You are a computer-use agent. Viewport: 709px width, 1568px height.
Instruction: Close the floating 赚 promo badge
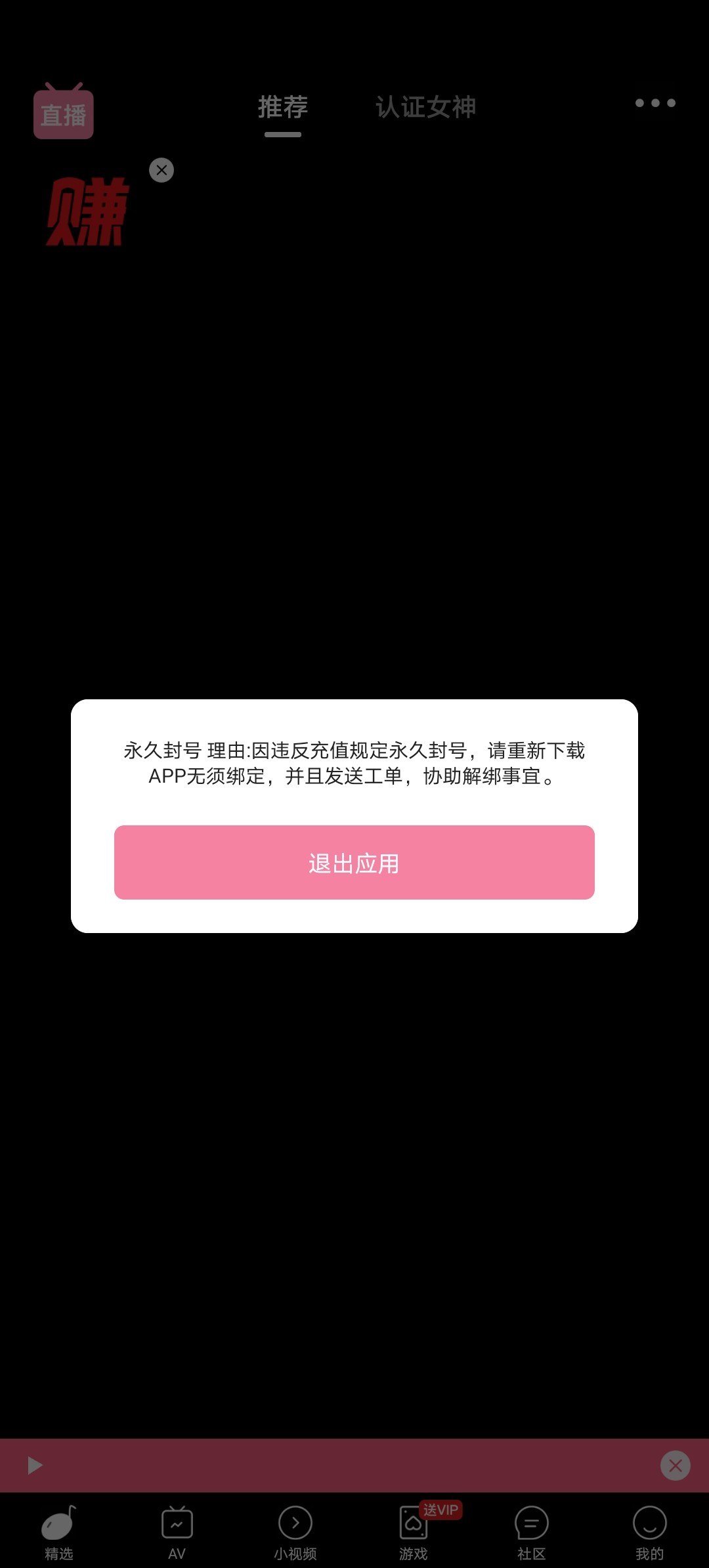coord(161,170)
